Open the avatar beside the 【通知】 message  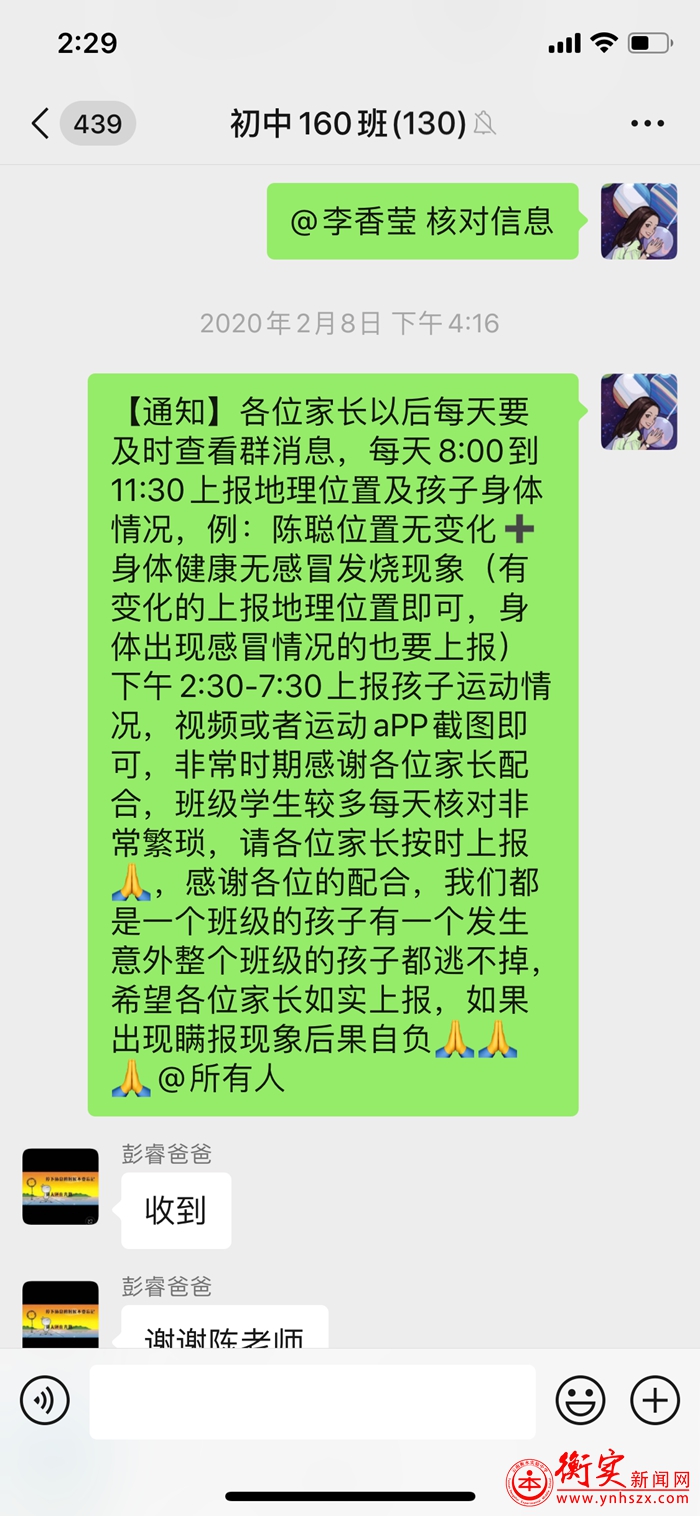(638, 412)
